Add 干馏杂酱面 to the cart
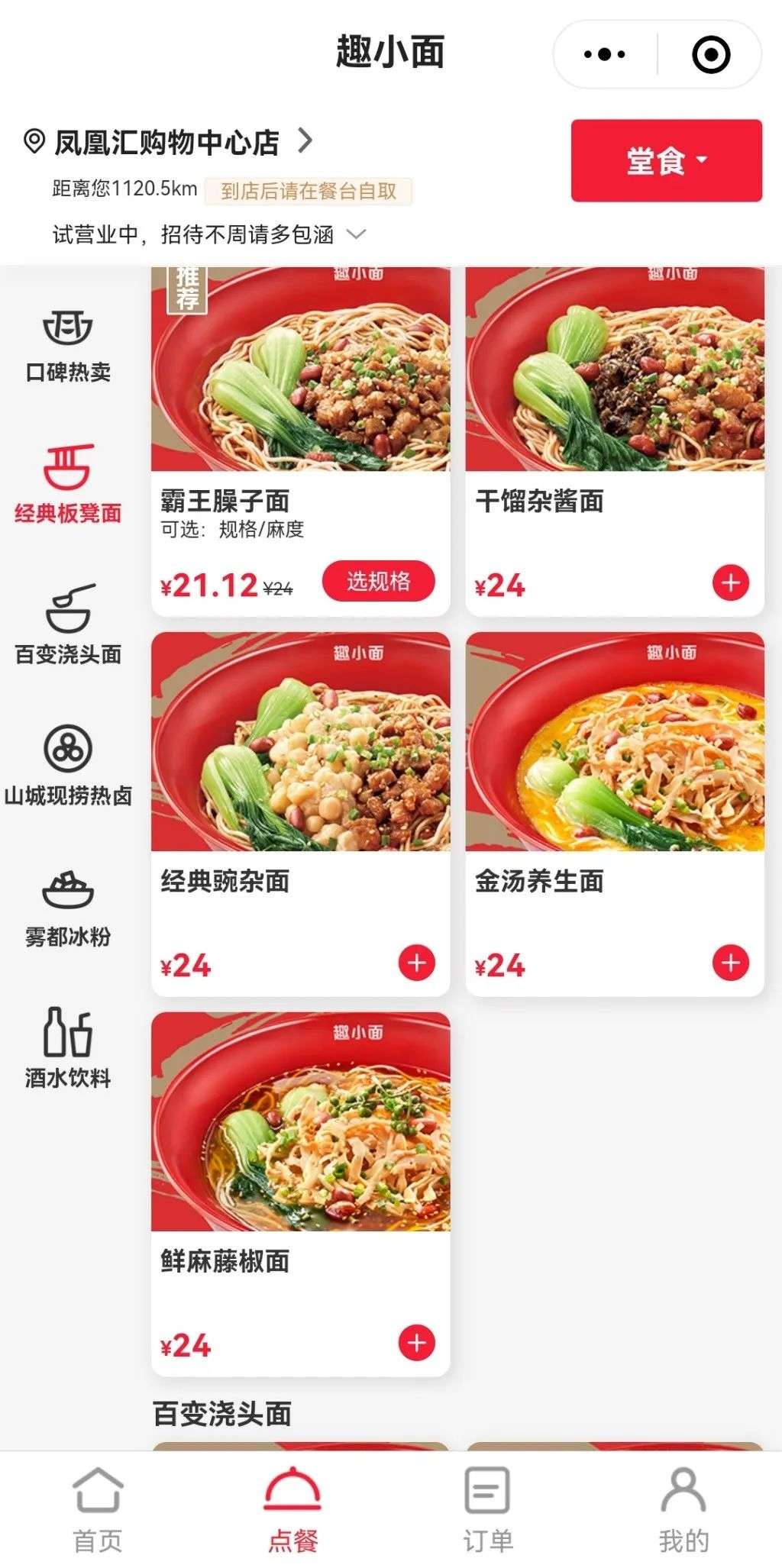Screen dimensions: 782x1568 pos(730,583)
